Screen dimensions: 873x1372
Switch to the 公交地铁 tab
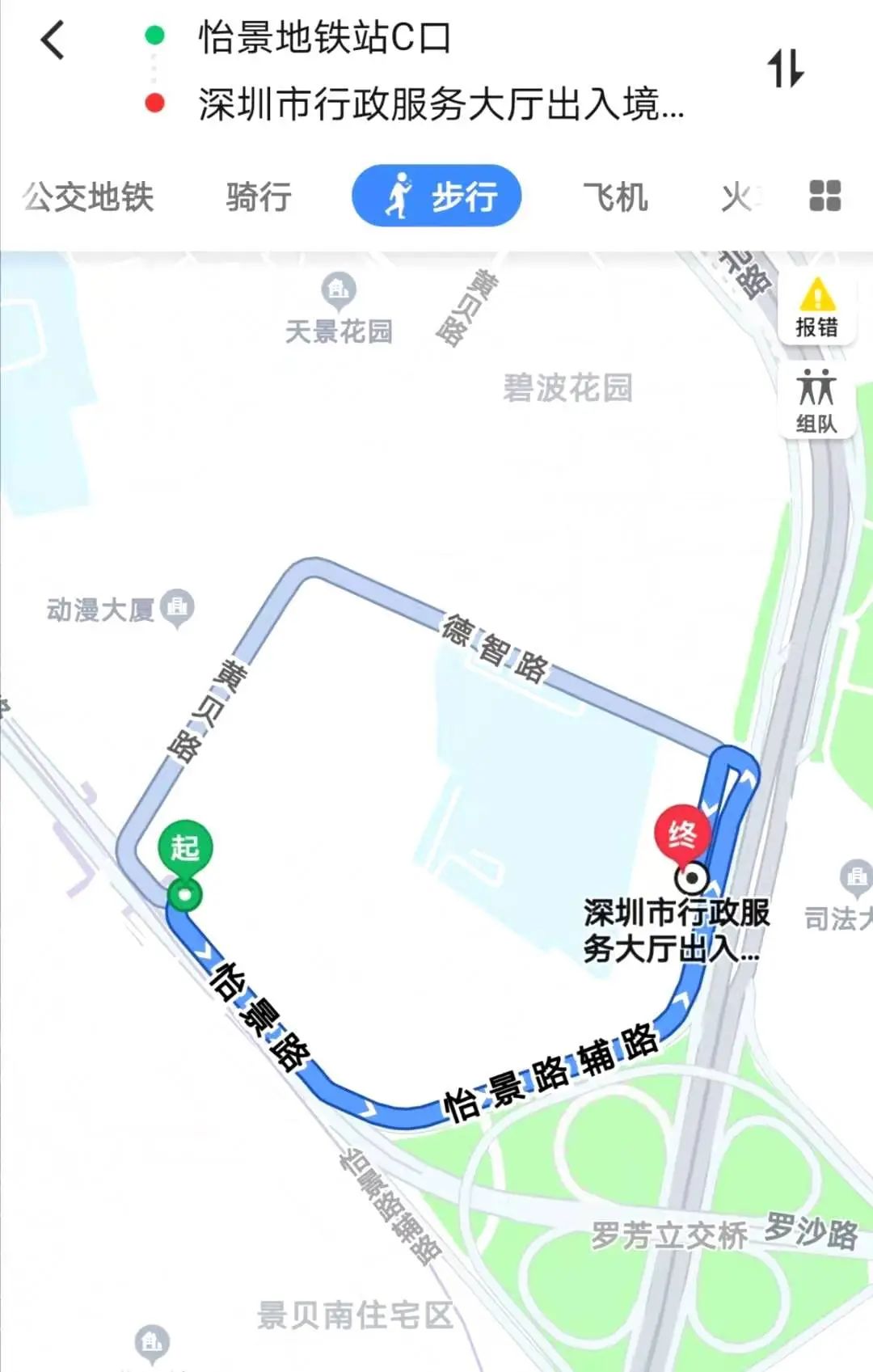[x=88, y=197]
